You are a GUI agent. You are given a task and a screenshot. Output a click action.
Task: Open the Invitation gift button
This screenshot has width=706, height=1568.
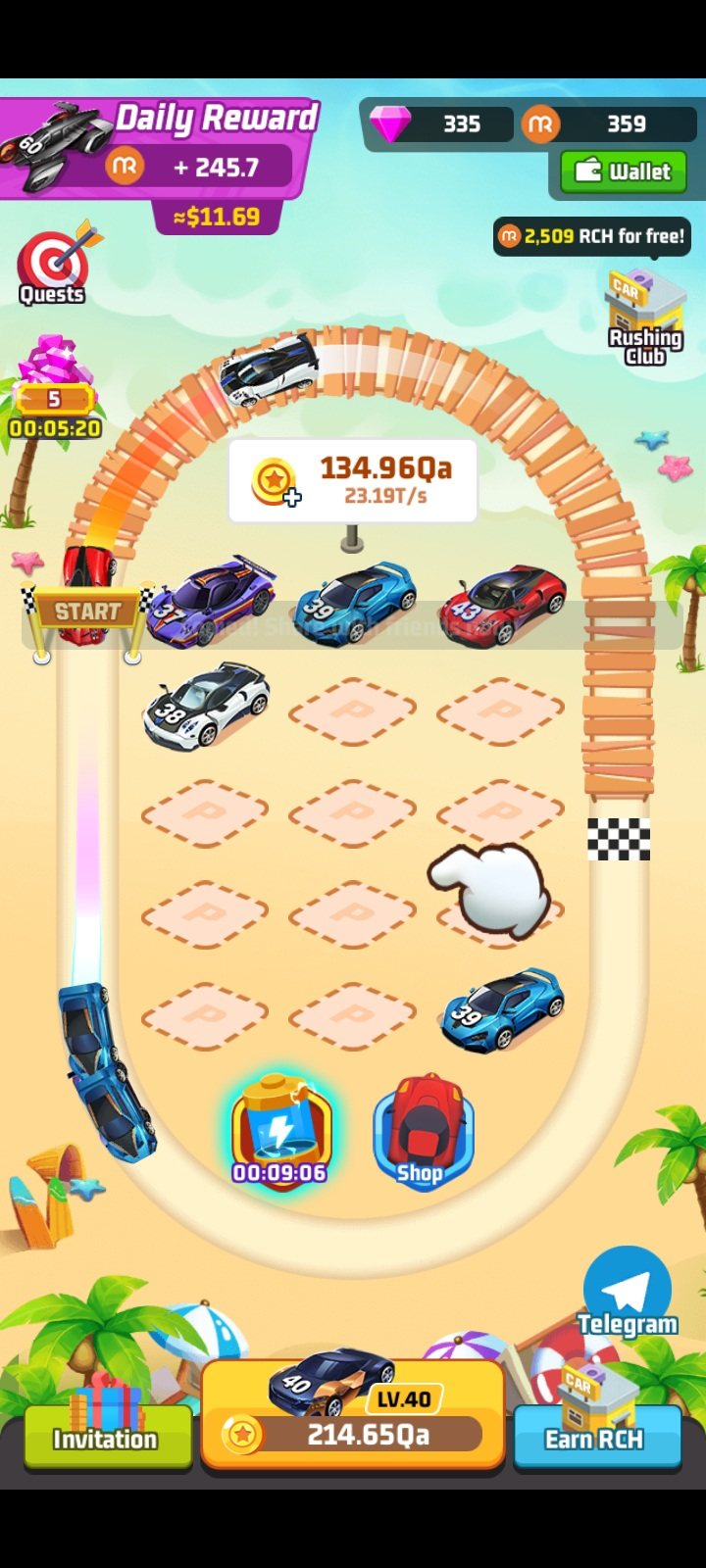(106, 1433)
